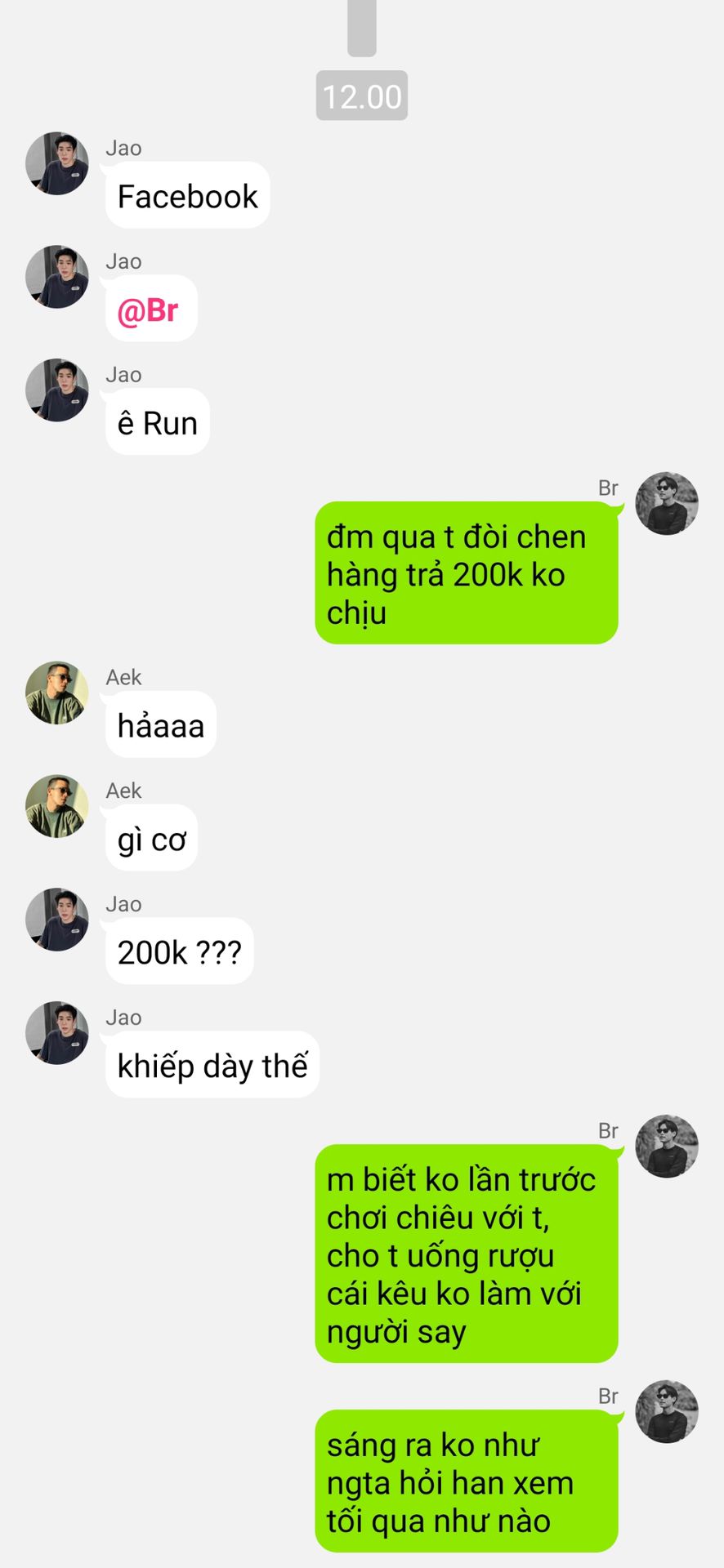Open Aek's avatar beside the hảaaa message
This screenshot has height=1568, width=724.
click(x=57, y=693)
